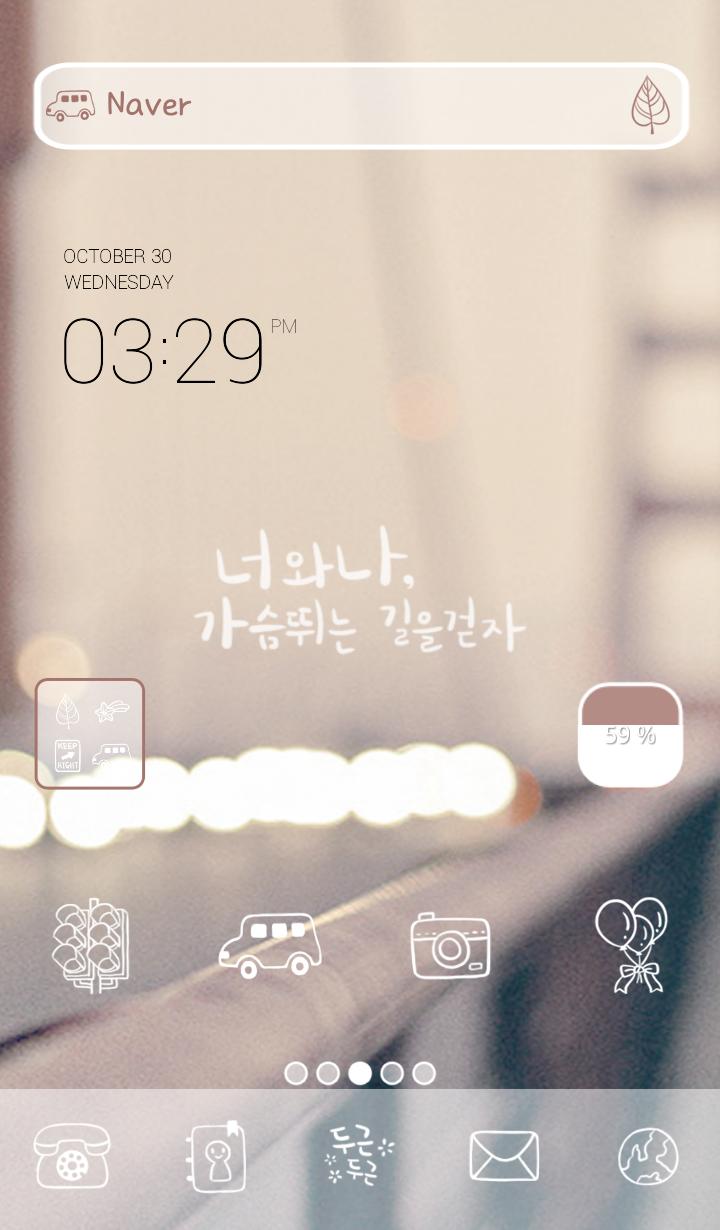Open the 59% battery widget
Image resolution: width=720 pixels, height=1230 pixels.
(x=630, y=735)
